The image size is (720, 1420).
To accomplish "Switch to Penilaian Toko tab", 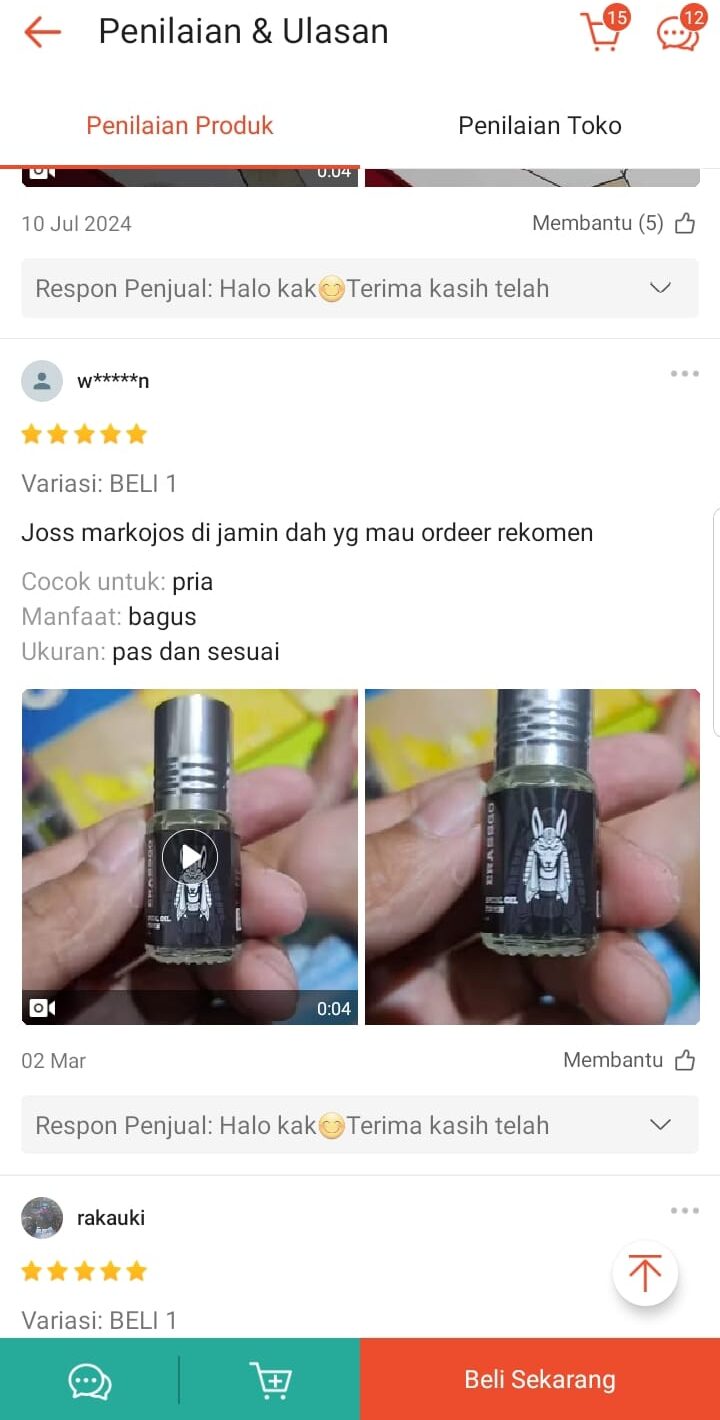I will (540, 126).
